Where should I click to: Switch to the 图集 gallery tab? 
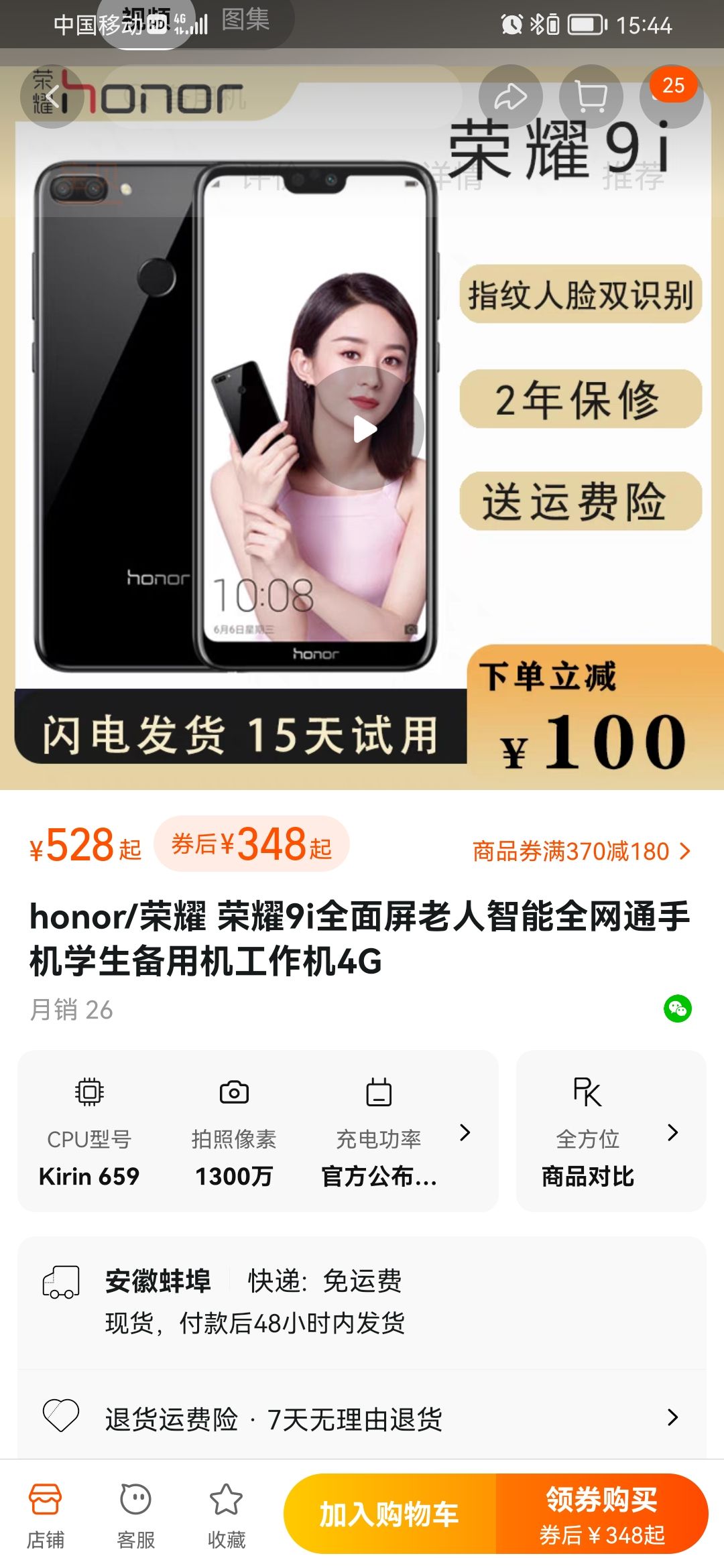(245, 20)
